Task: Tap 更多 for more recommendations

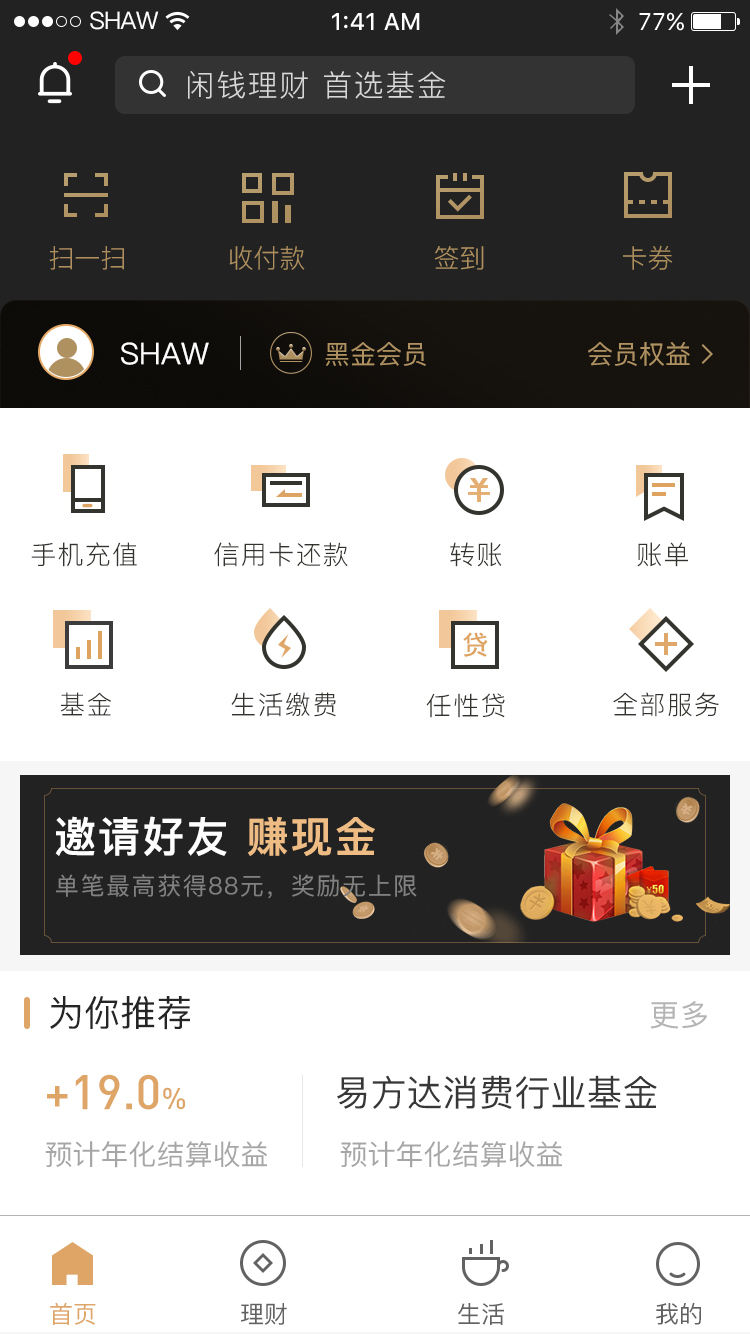Action: (679, 1015)
